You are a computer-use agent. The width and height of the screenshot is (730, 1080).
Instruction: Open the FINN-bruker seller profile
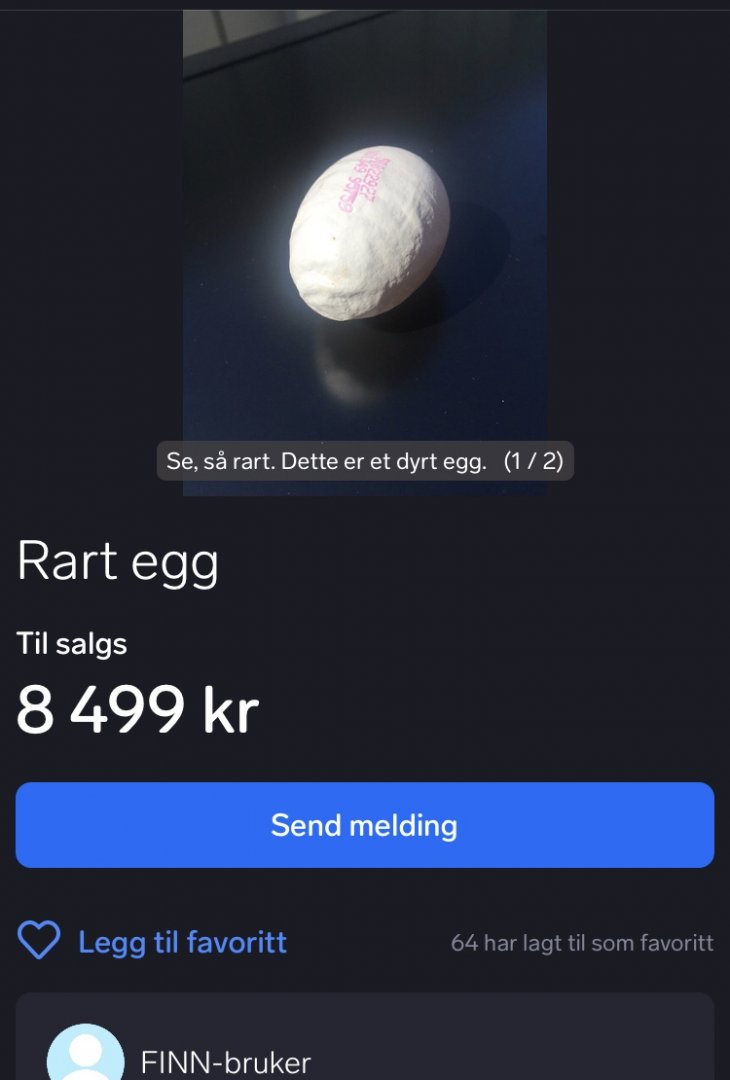click(225, 1062)
